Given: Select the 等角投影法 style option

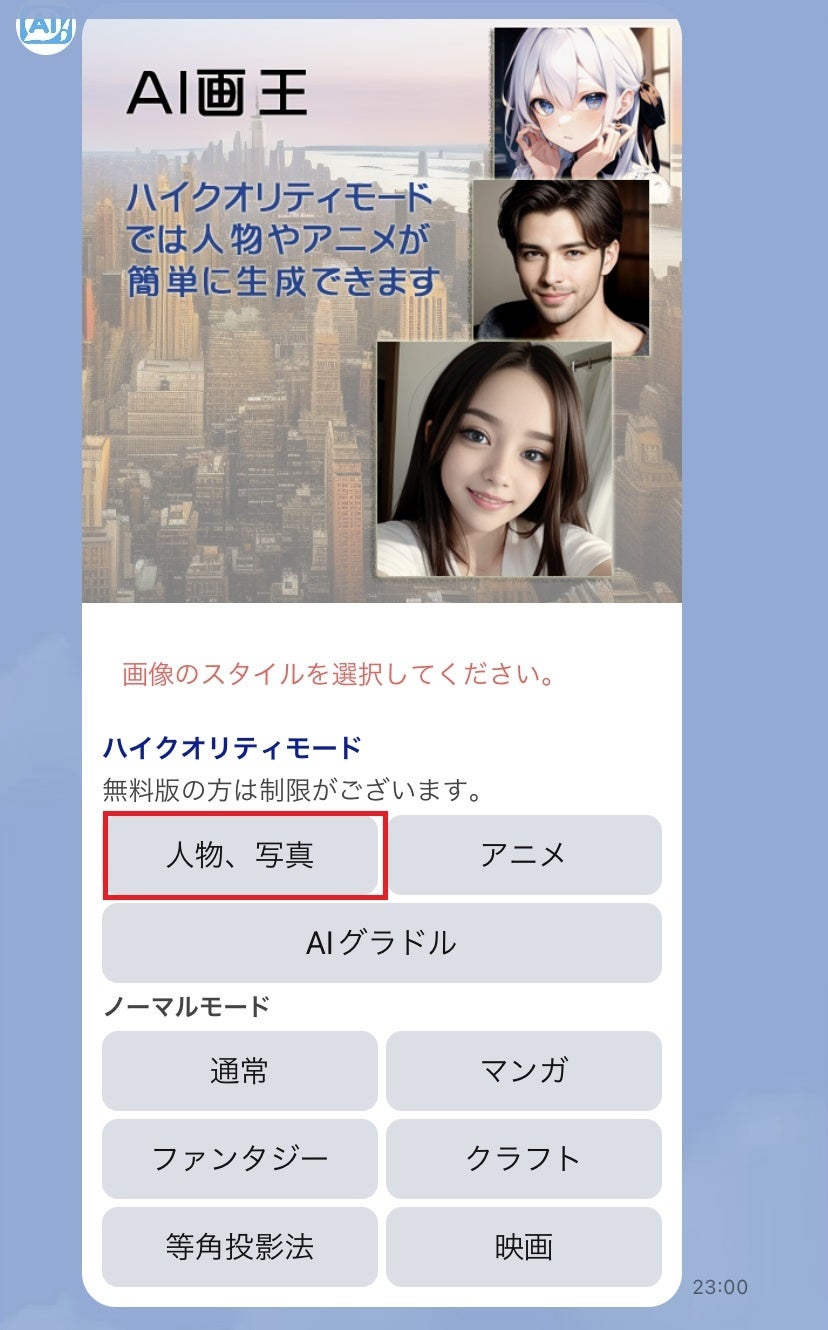Looking at the screenshot, I should pyautogui.click(x=240, y=1247).
